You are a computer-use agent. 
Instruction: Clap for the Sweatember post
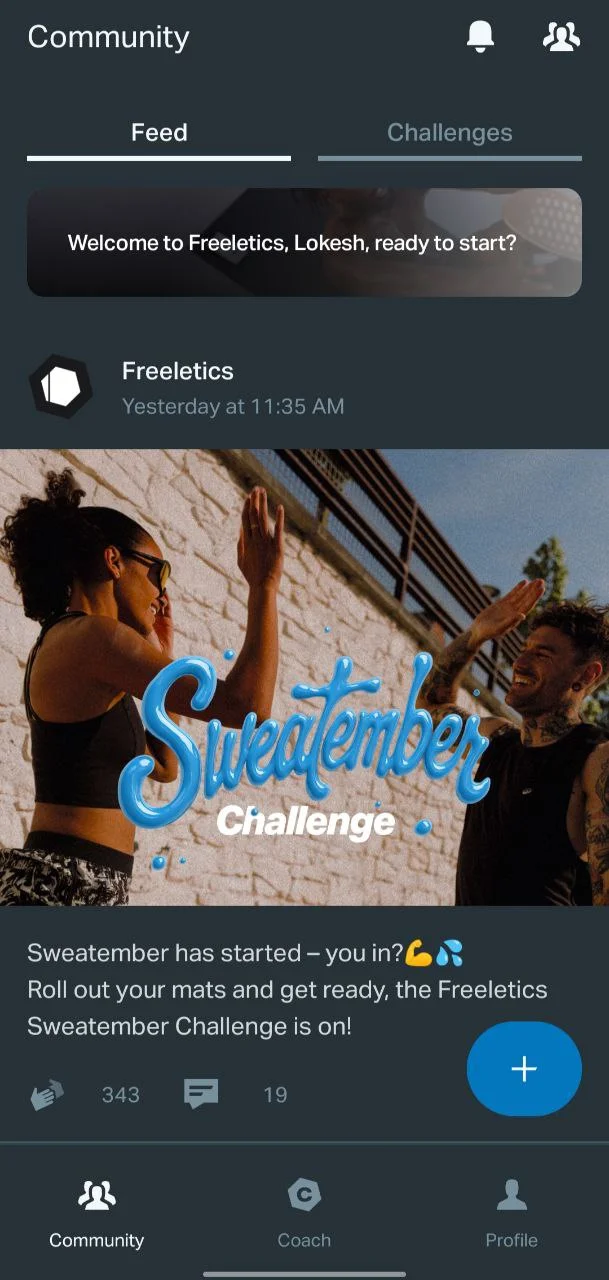47,1095
